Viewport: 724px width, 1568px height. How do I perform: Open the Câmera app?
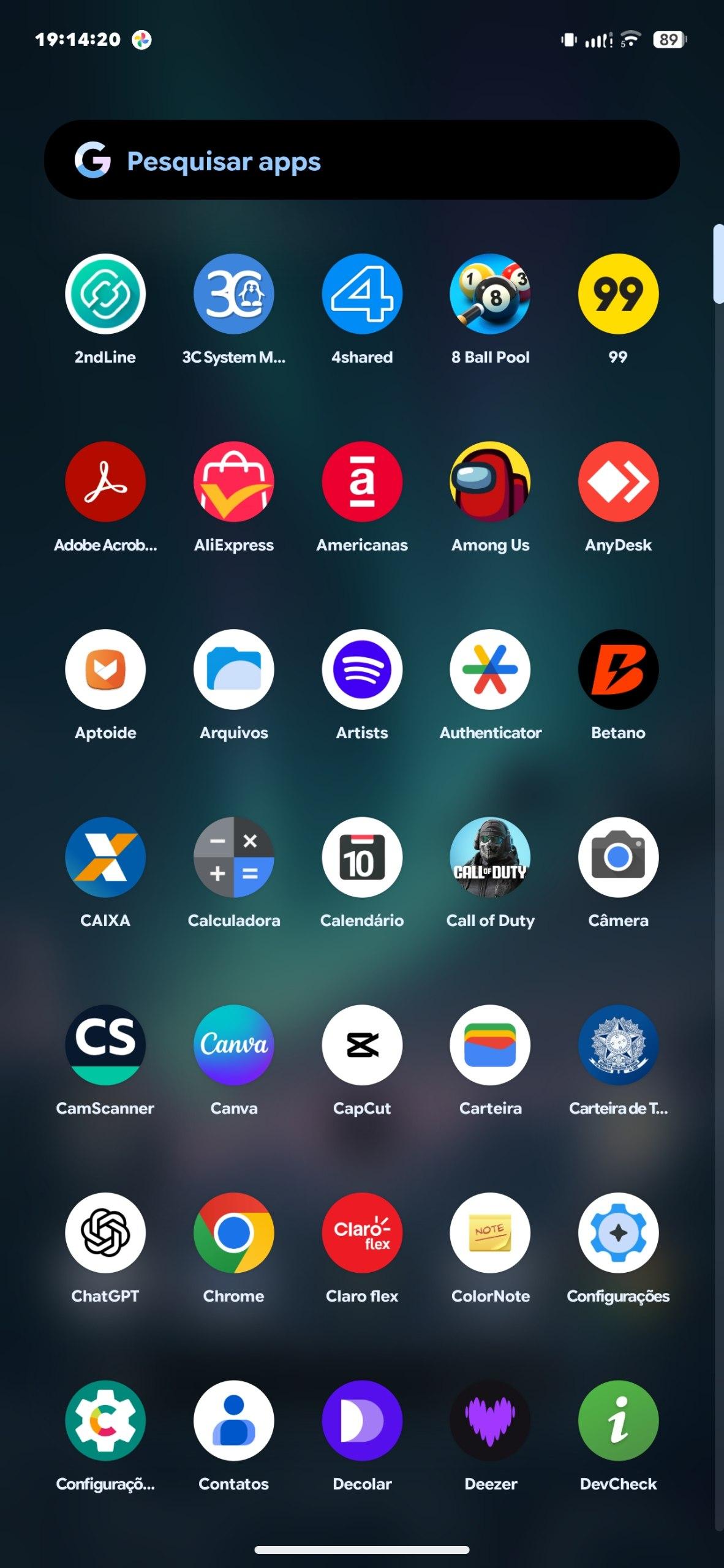(x=618, y=858)
